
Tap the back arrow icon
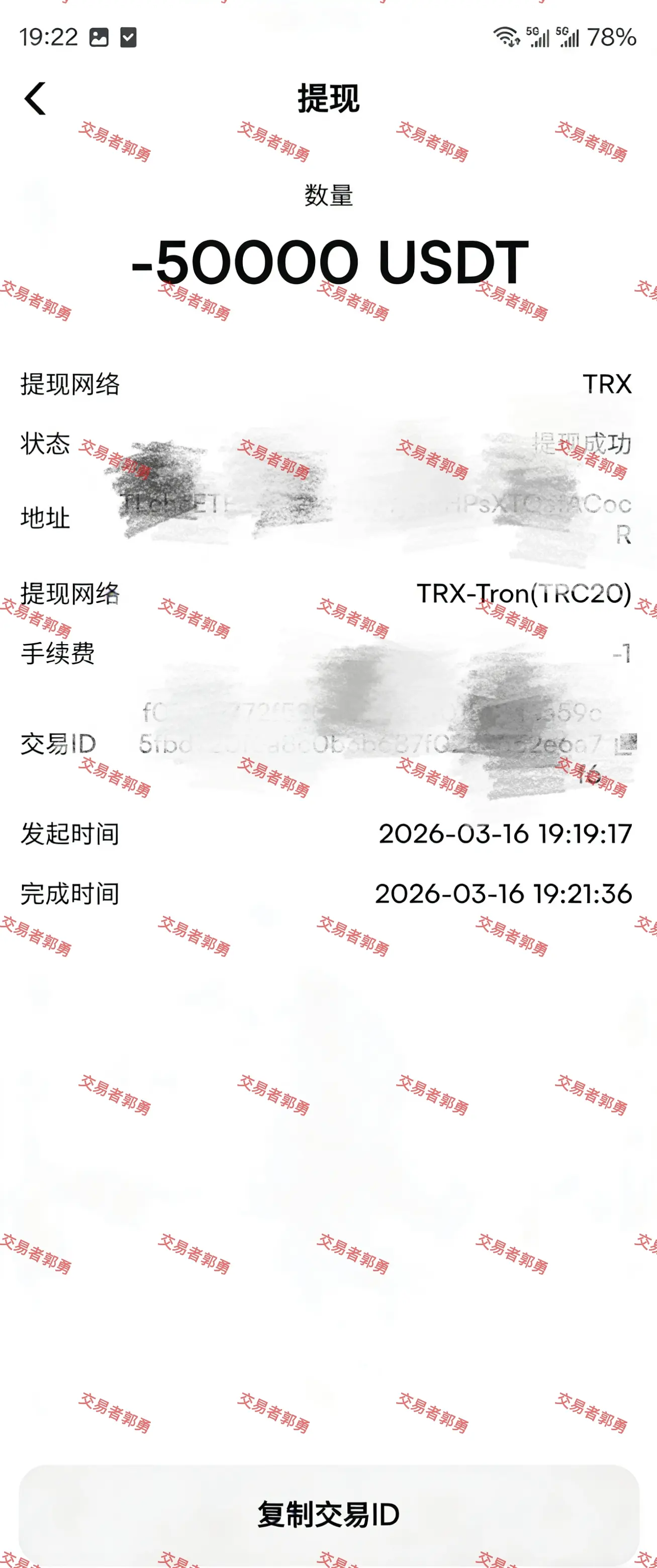click(35, 99)
